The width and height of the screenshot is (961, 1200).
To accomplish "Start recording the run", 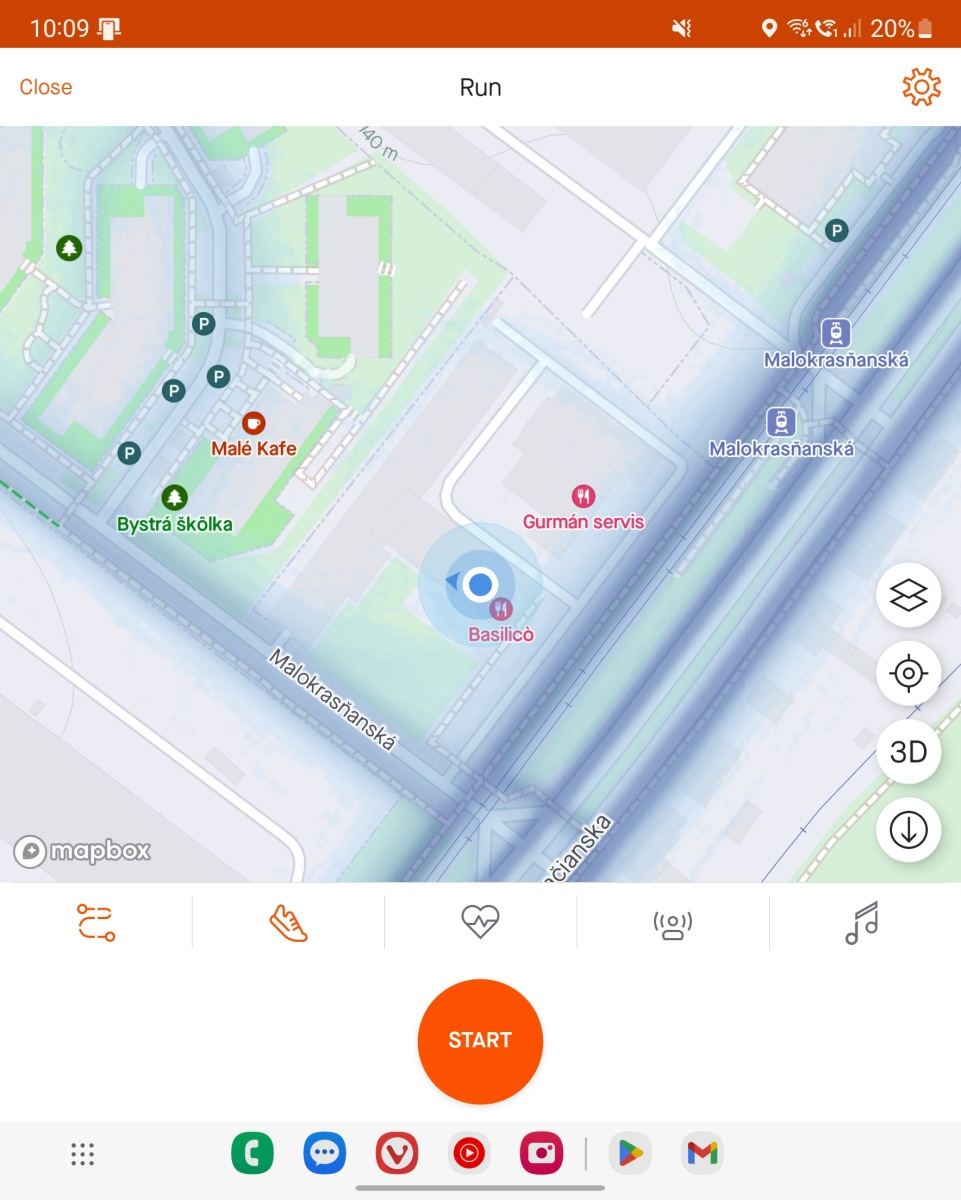I will point(480,1041).
